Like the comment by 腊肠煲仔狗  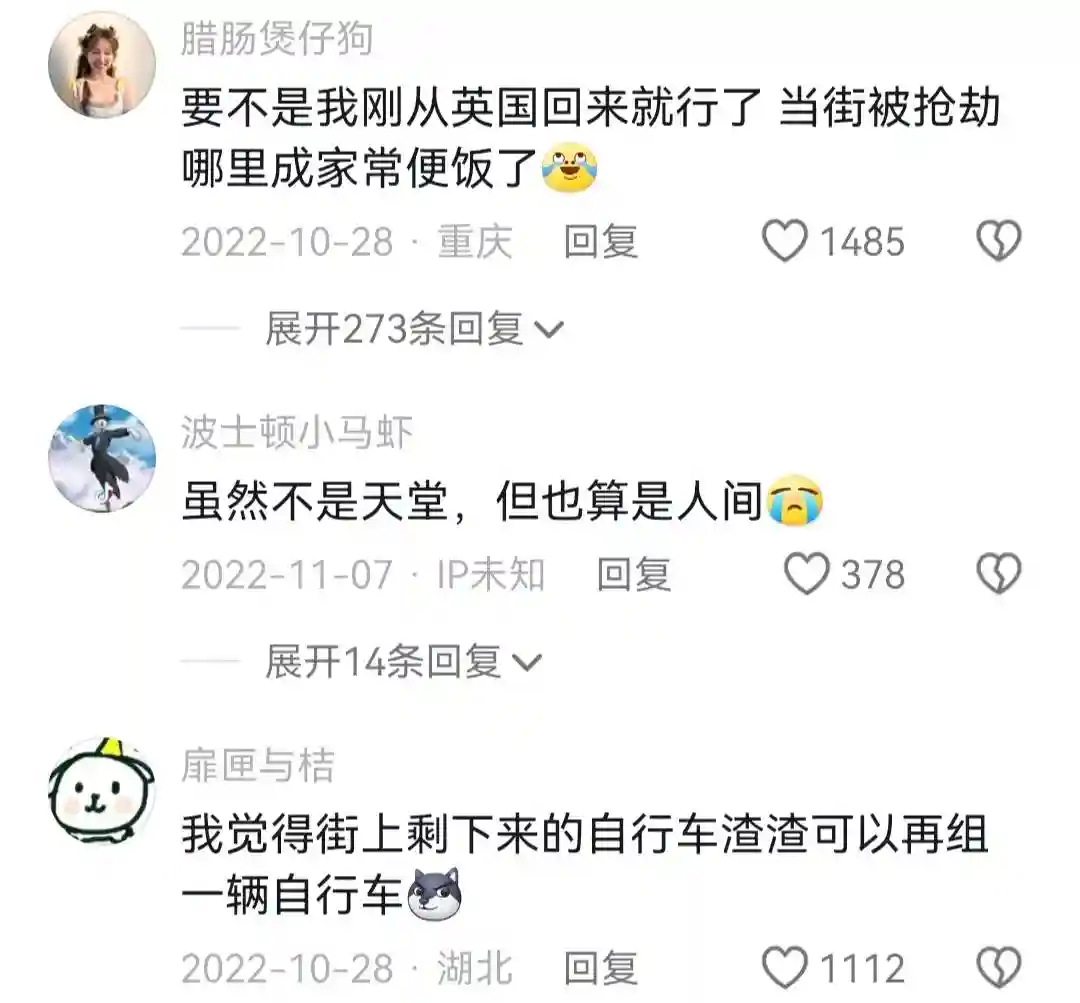[x=785, y=242]
